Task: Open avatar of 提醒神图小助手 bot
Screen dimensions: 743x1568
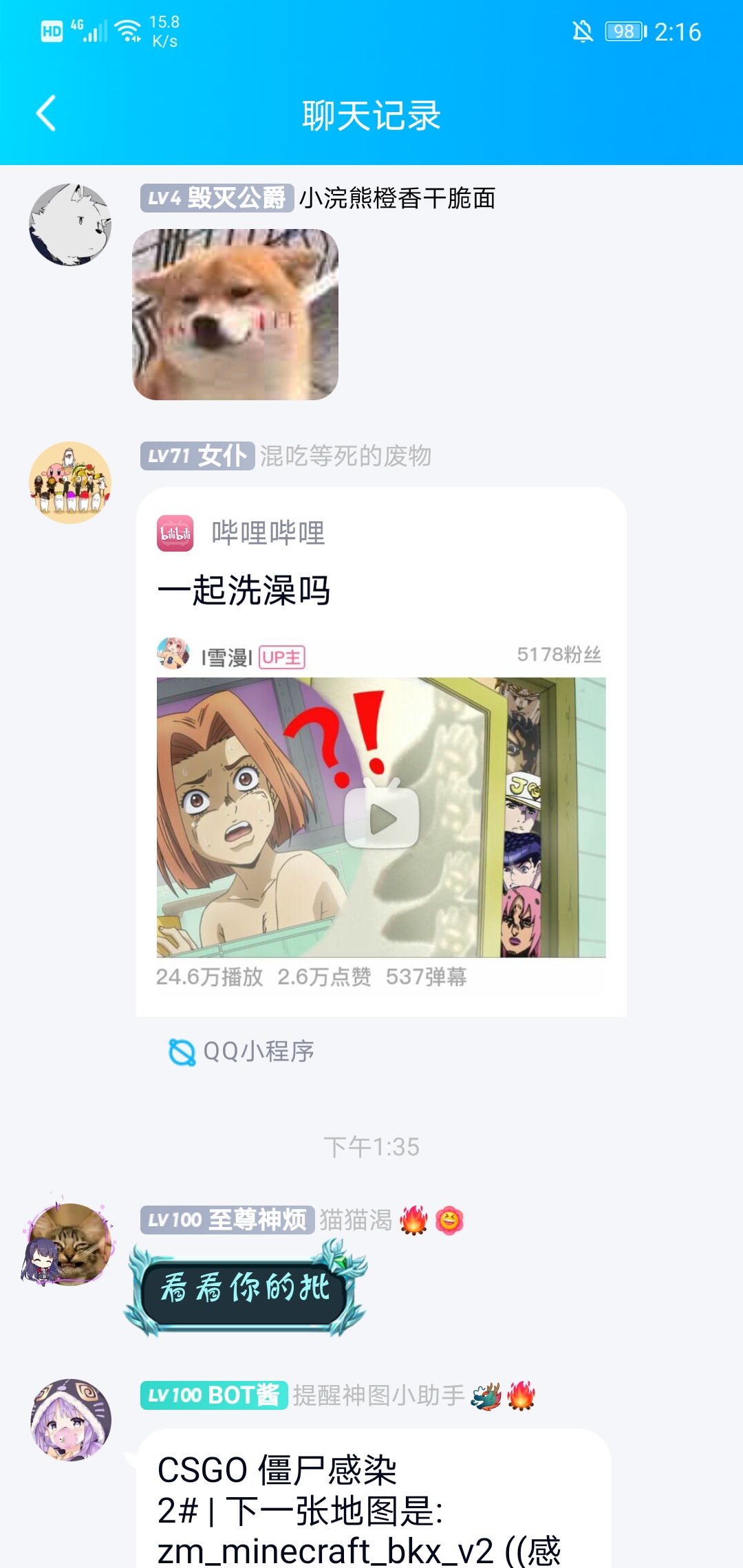Action: point(70,1419)
